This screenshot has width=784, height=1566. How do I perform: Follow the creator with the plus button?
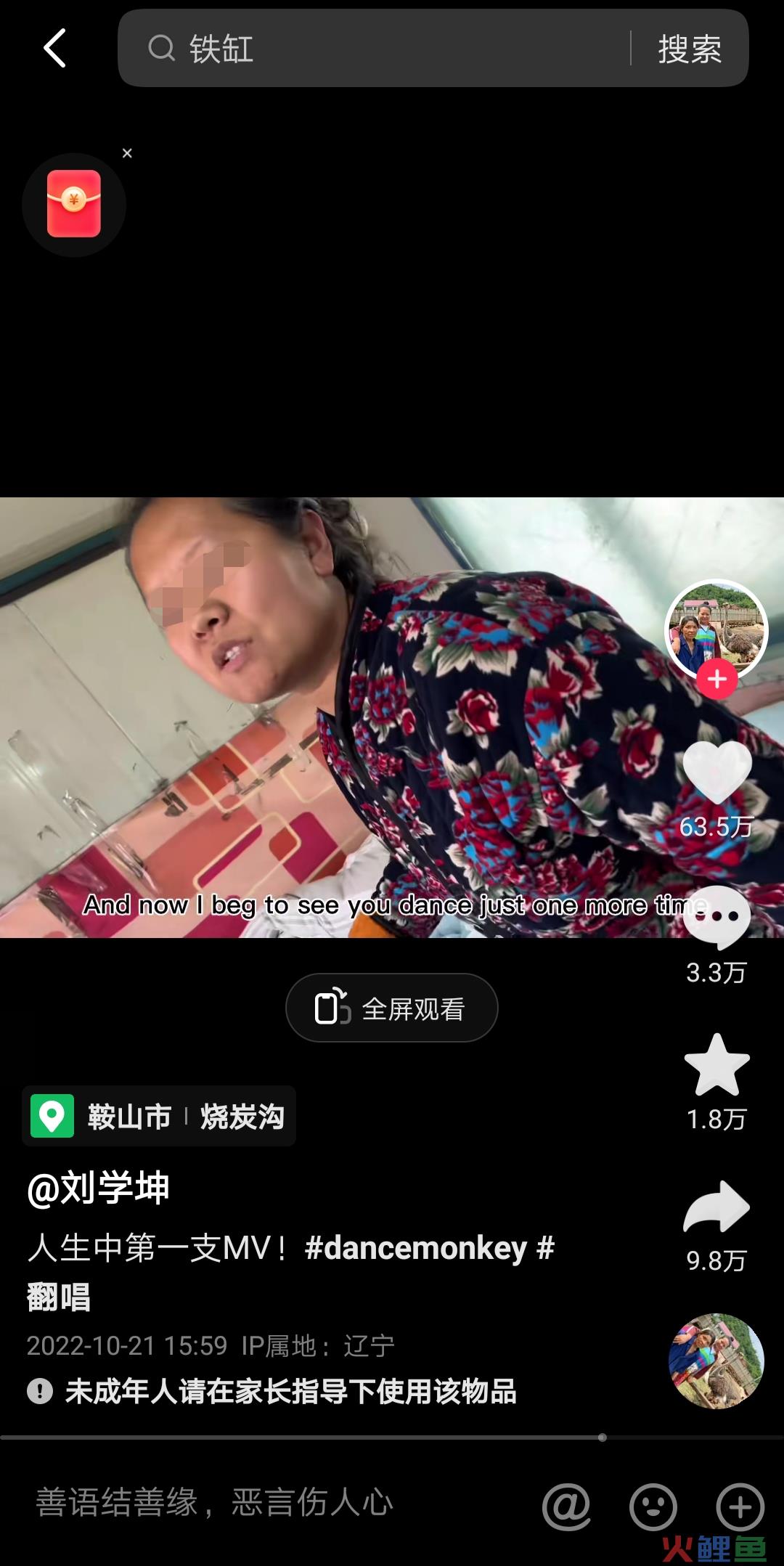tap(716, 680)
